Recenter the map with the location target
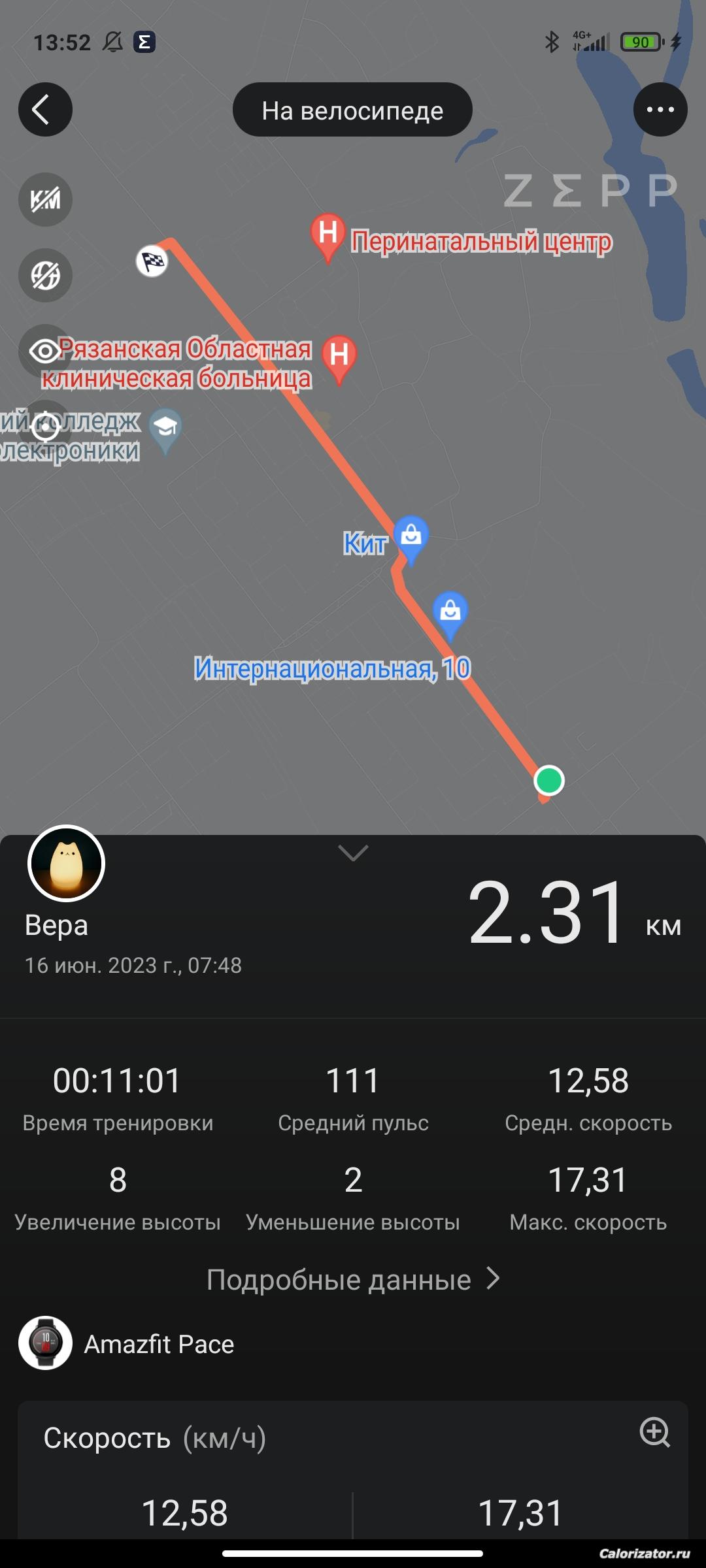This screenshot has width=706, height=1568. [45, 427]
